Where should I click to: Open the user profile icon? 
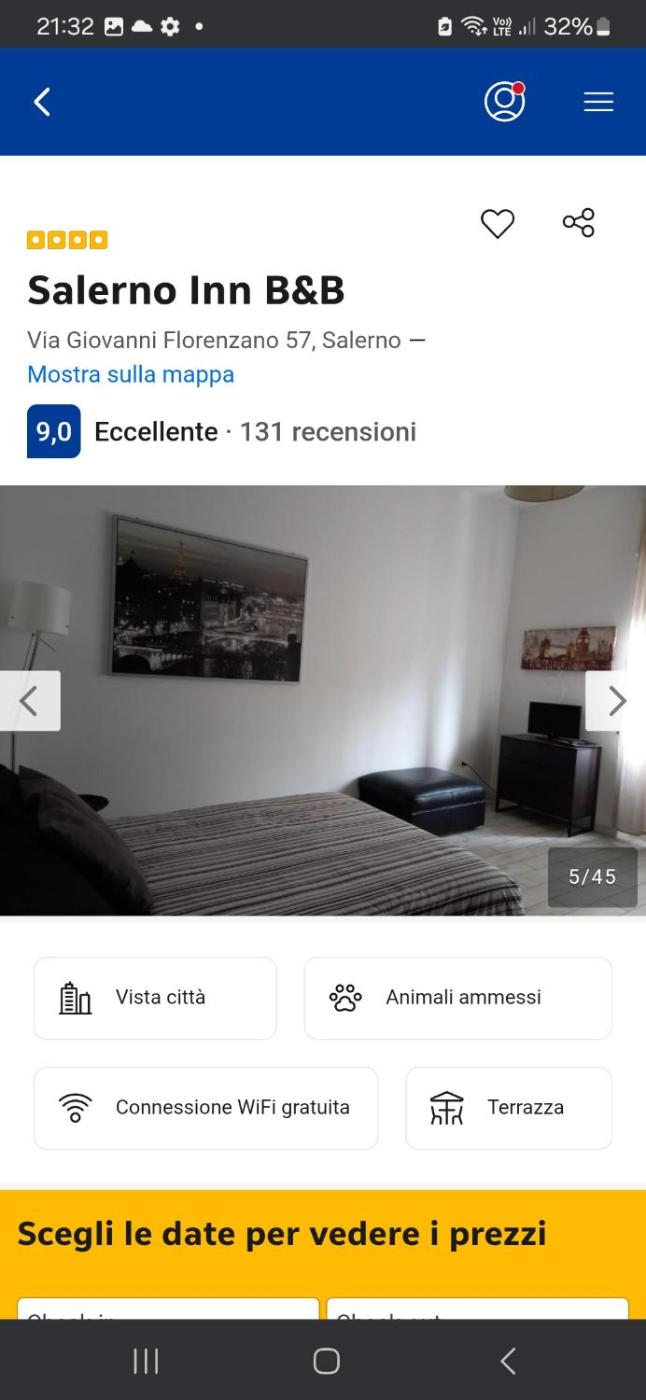click(504, 102)
